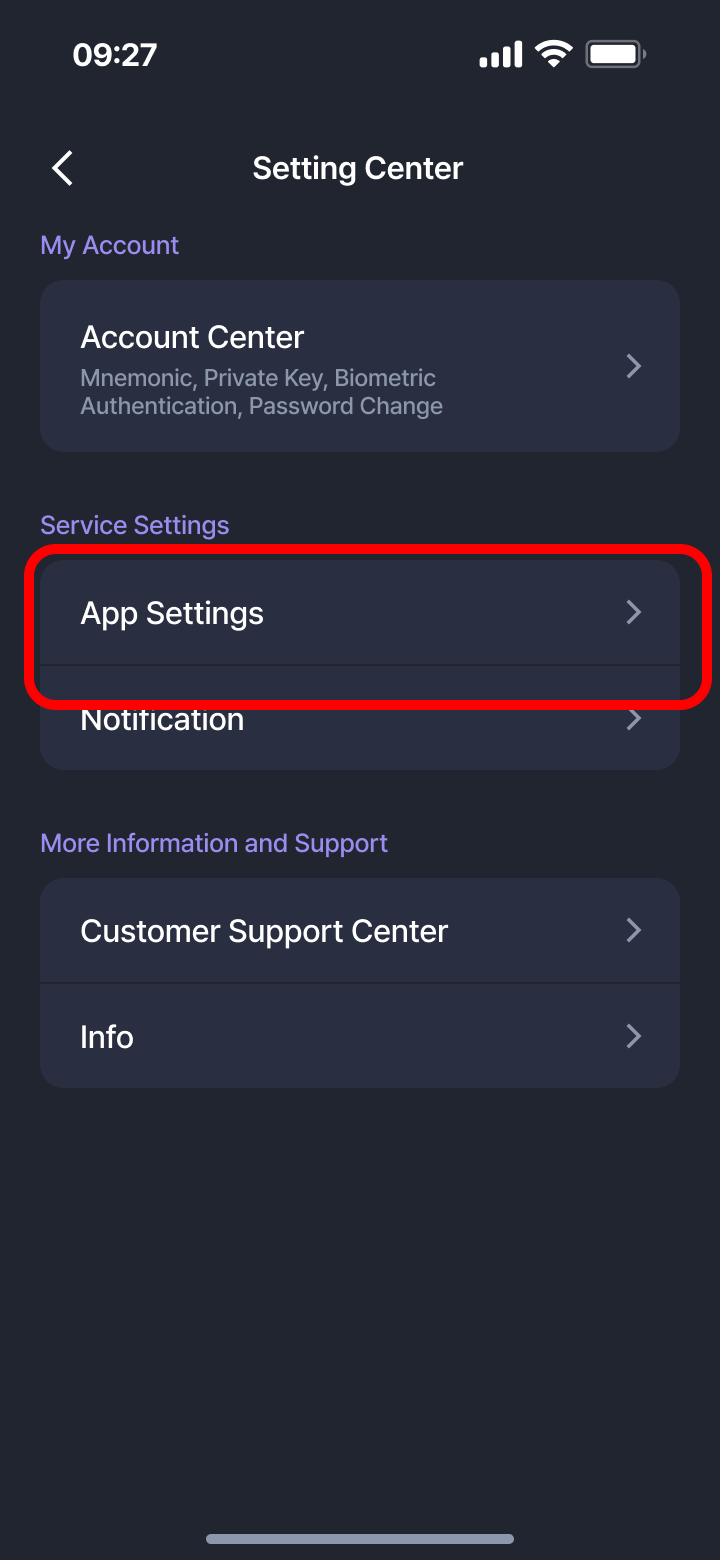This screenshot has height=1560, width=720.
Task: Open Account Center
Action: click(360, 366)
